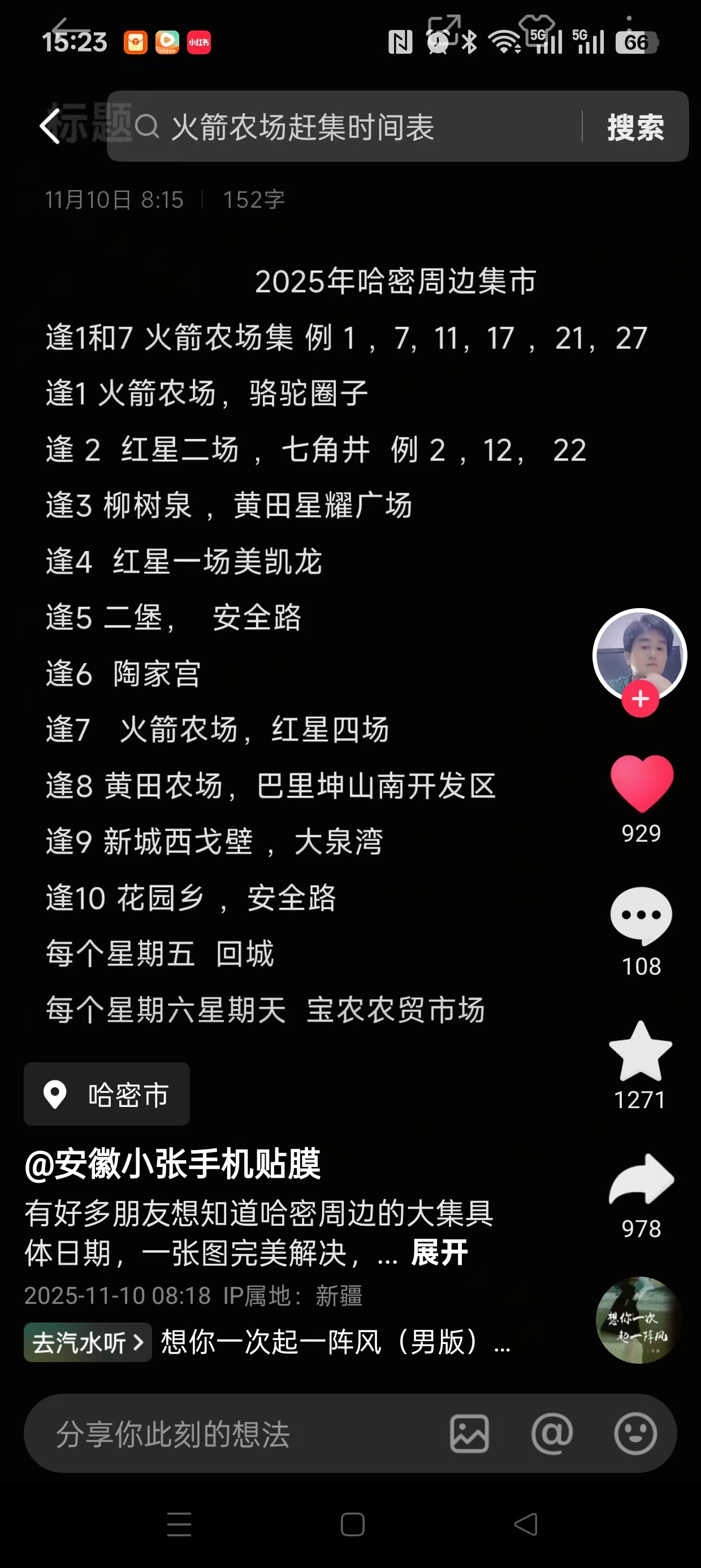
Task: Tap the comment box 分享你此刻的想法
Action: [x=231, y=1433]
